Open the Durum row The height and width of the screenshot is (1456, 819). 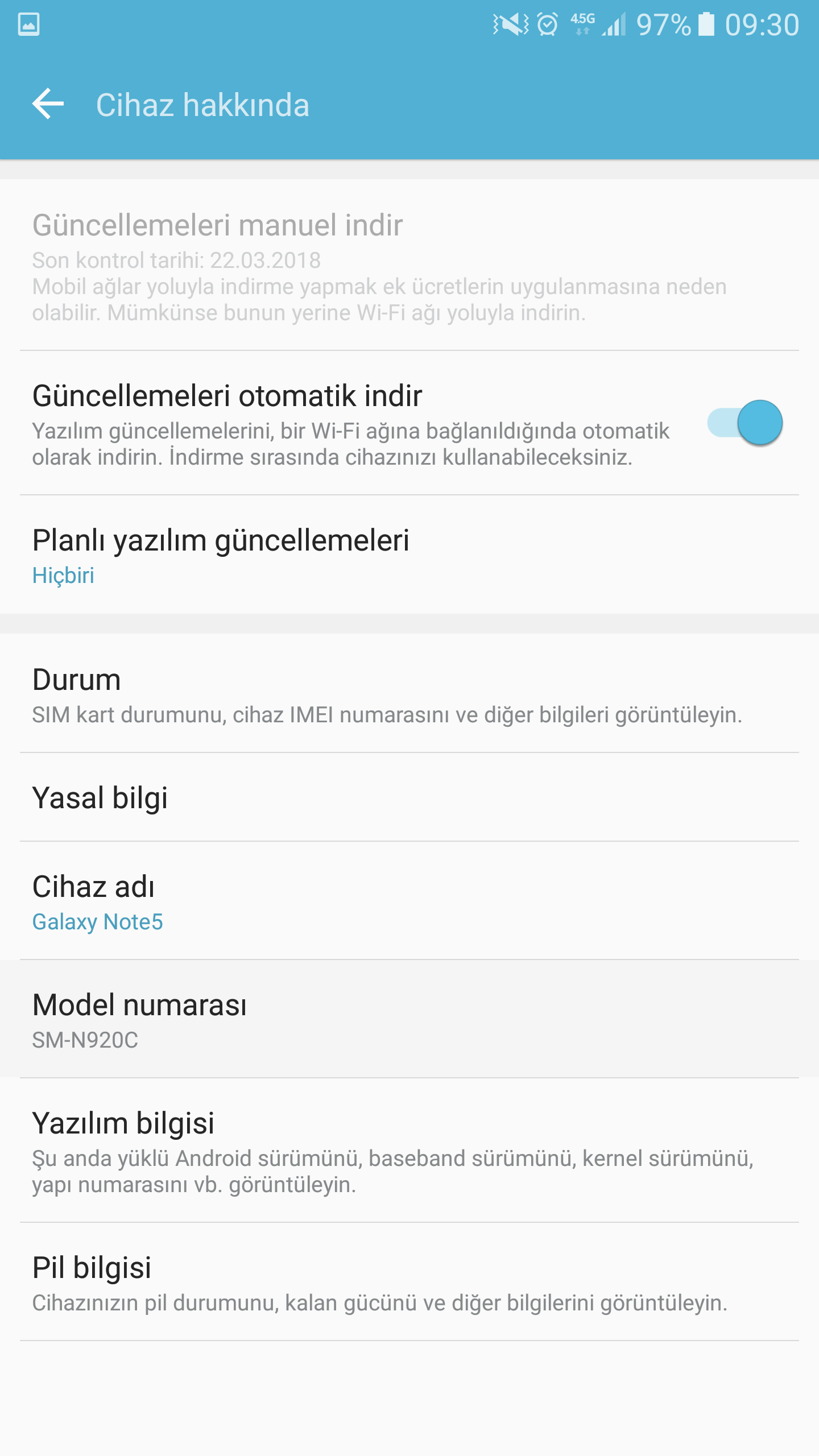click(409, 694)
